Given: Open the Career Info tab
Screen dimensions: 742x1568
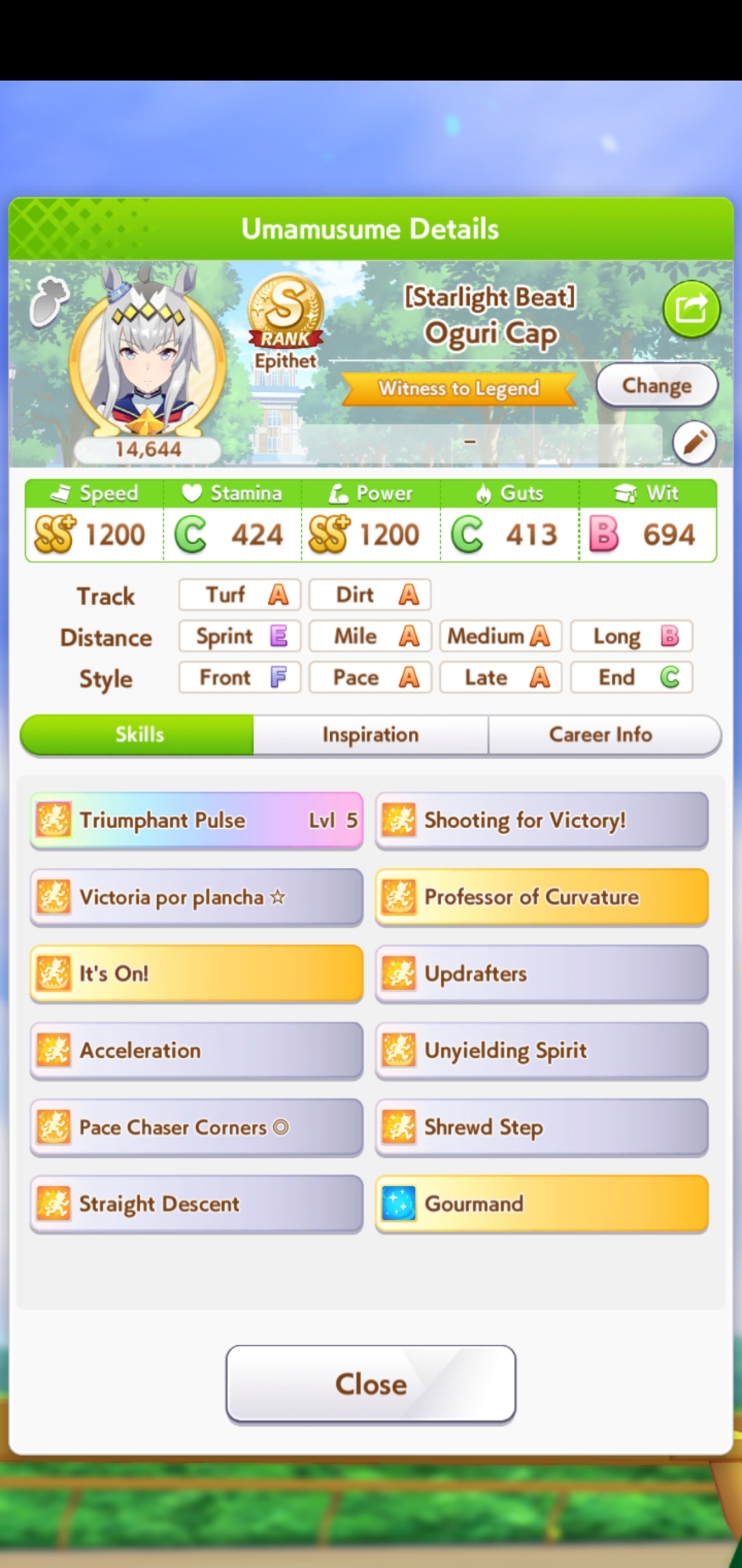Looking at the screenshot, I should click(x=601, y=735).
